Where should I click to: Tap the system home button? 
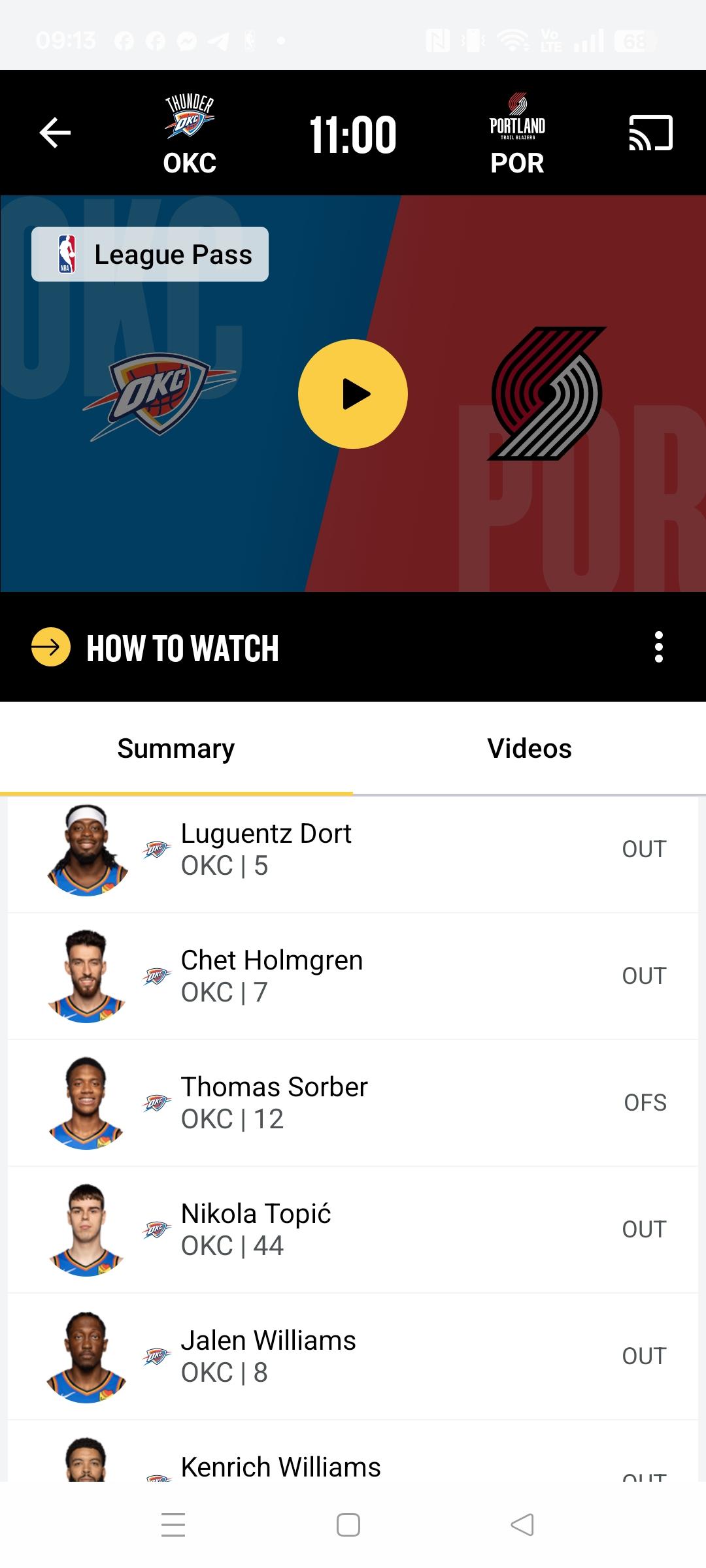pos(348,1525)
